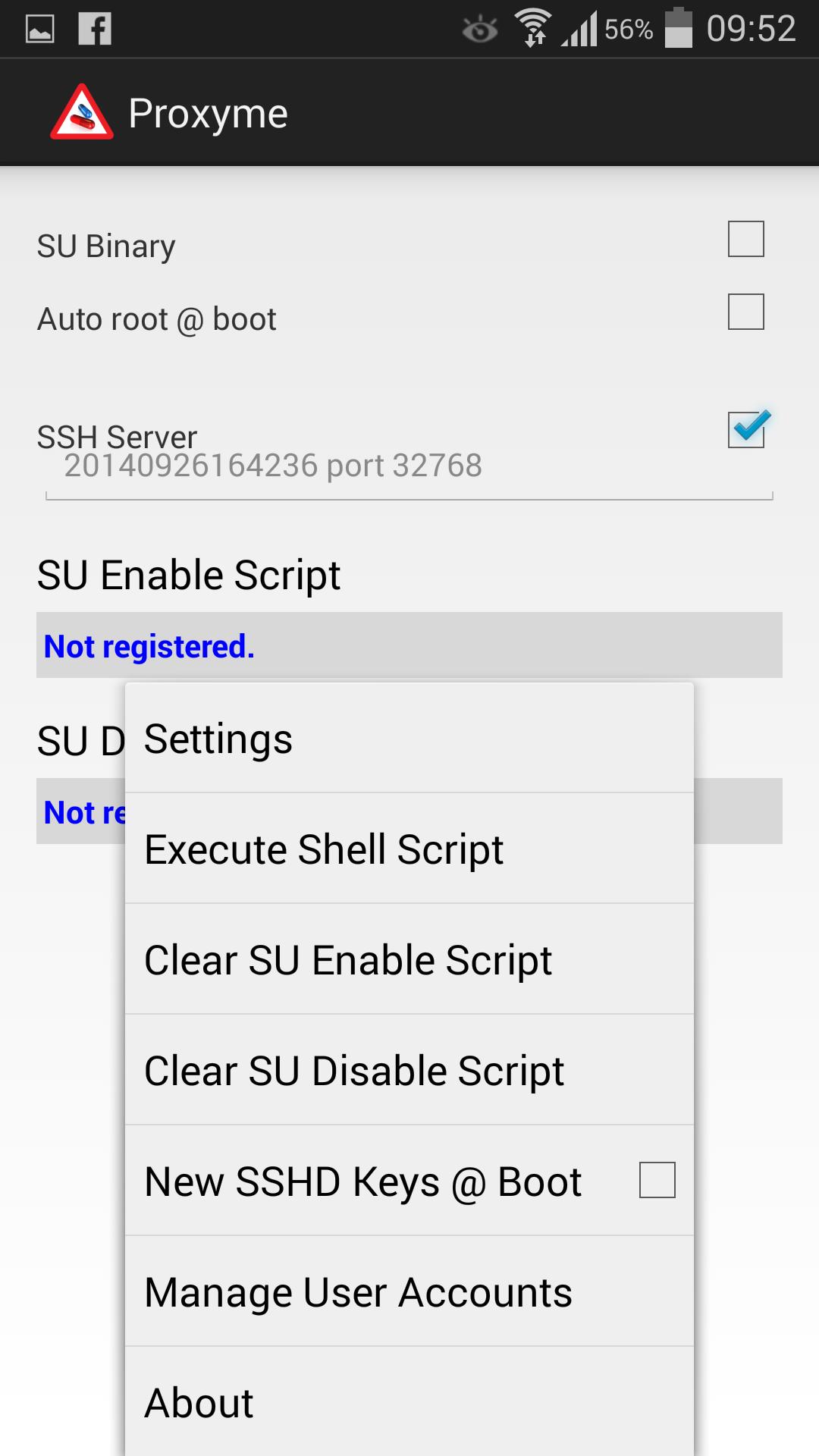Uncheck the SSH Server checkbox
This screenshot has height=1456, width=819.
pyautogui.click(x=747, y=429)
